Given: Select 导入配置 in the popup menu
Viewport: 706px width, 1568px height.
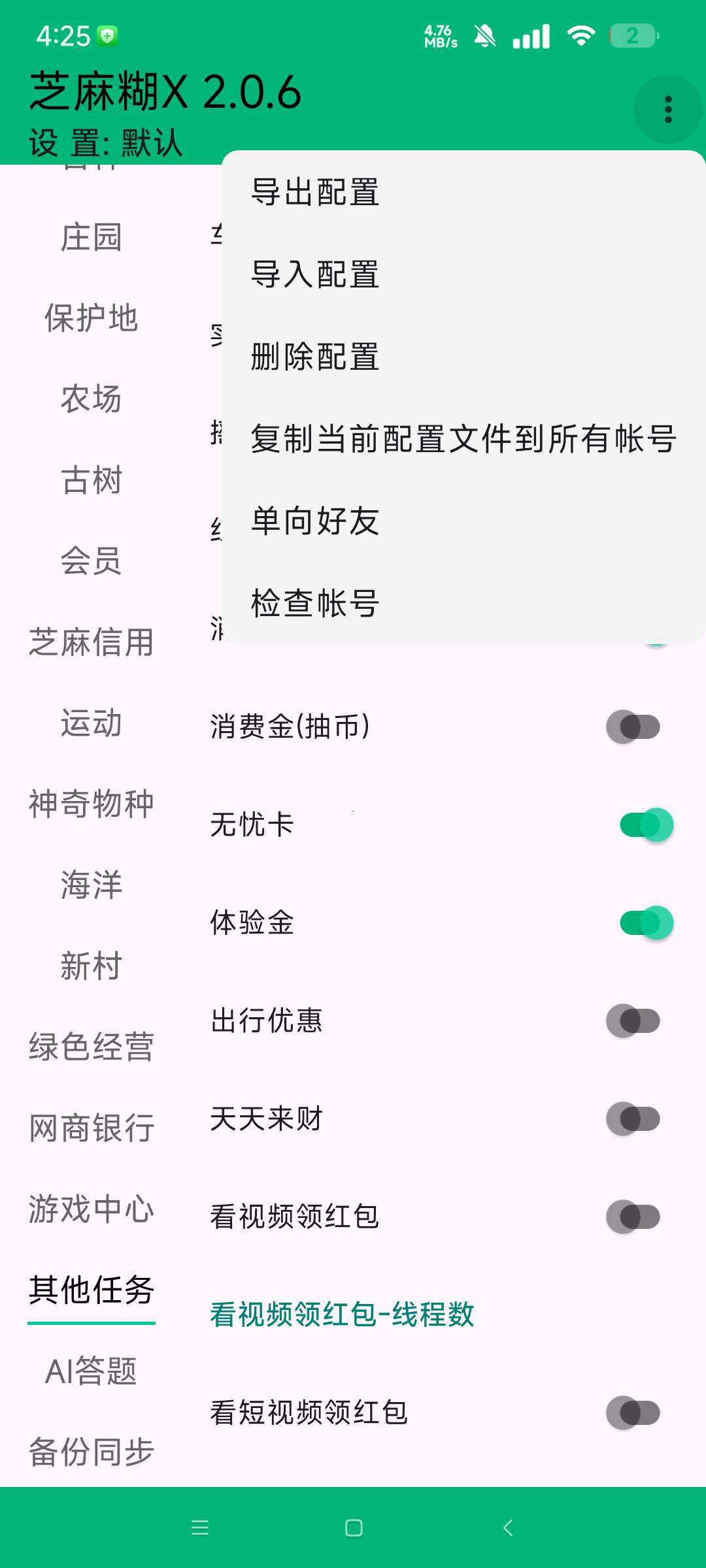Looking at the screenshot, I should tap(315, 274).
